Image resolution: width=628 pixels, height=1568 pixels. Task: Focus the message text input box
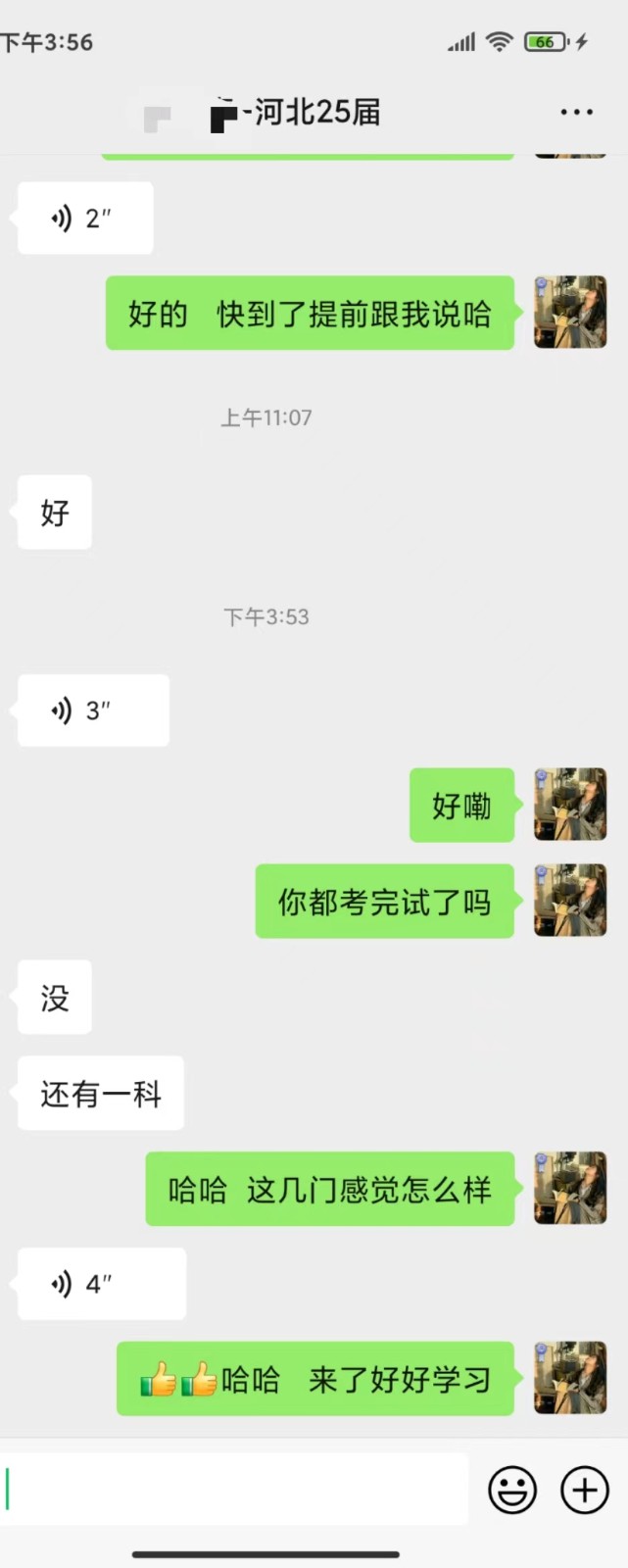(x=235, y=1490)
